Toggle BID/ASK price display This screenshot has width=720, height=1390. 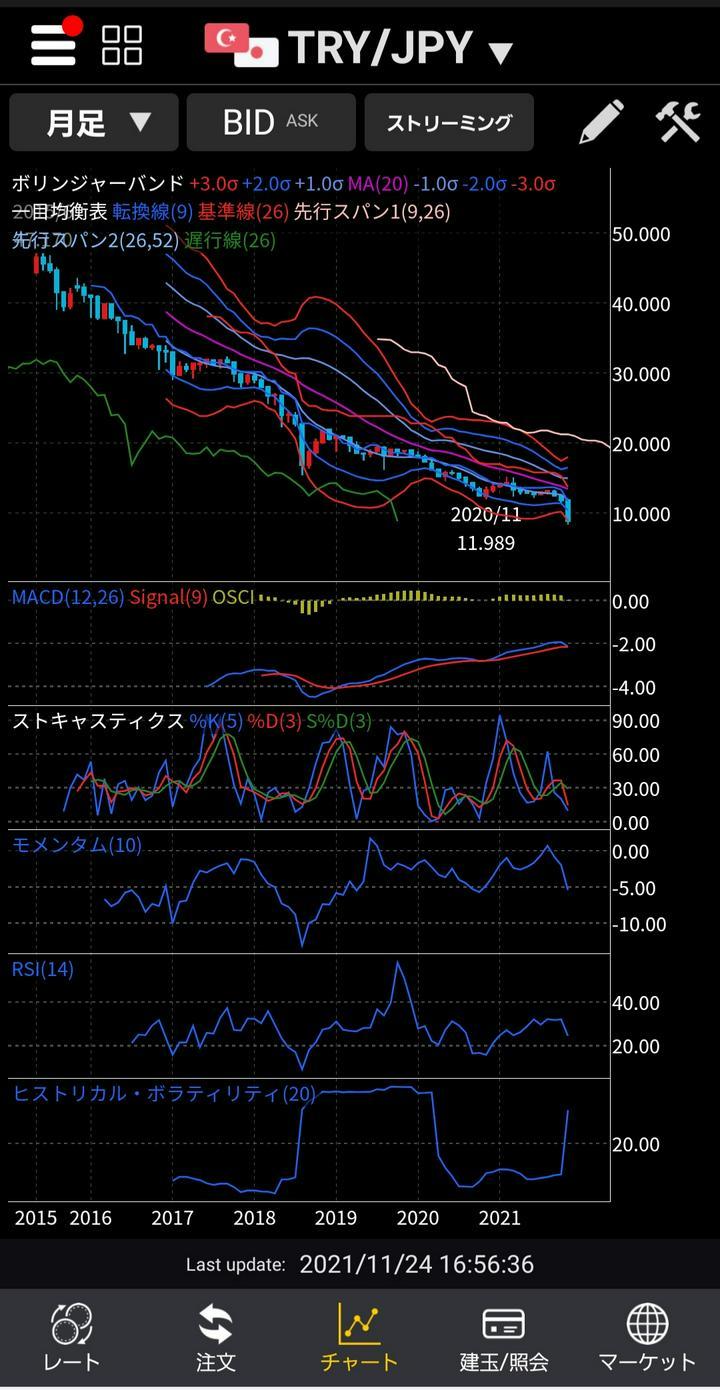[x=270, y=122]
